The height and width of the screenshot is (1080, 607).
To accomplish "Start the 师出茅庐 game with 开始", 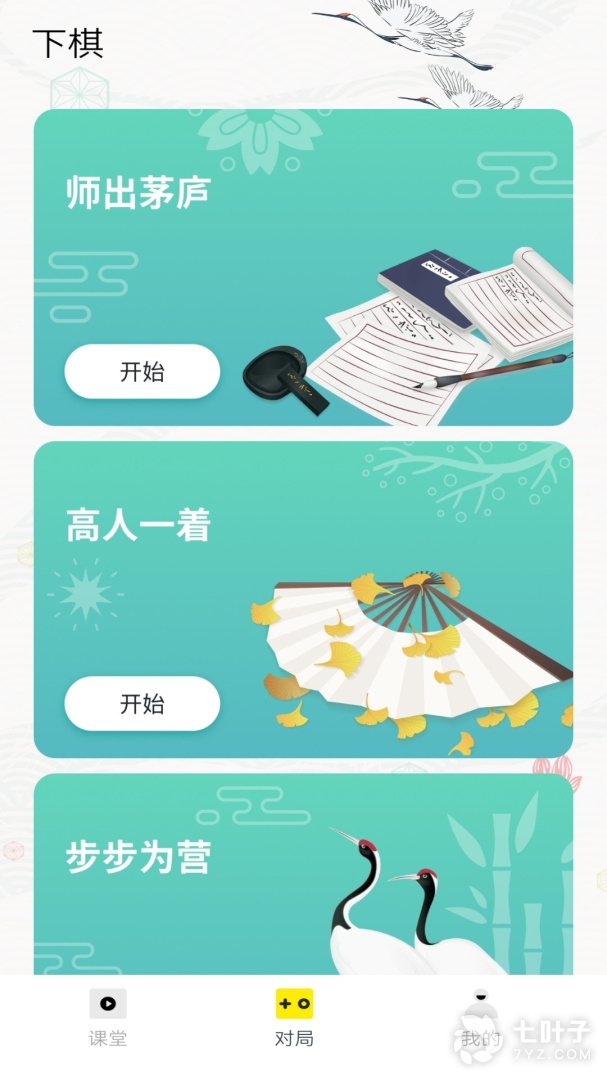I will (x=142, y=372).
